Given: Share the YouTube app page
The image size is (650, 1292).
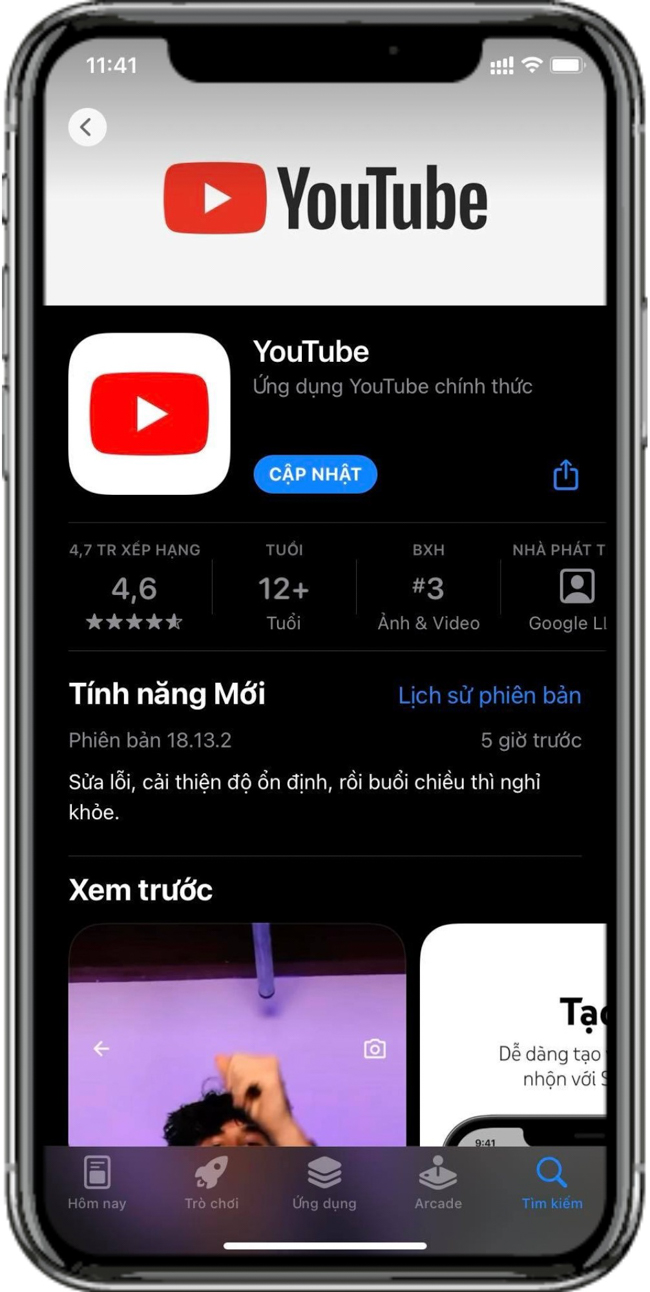Looking at the screenshot, I should point(566,474).
